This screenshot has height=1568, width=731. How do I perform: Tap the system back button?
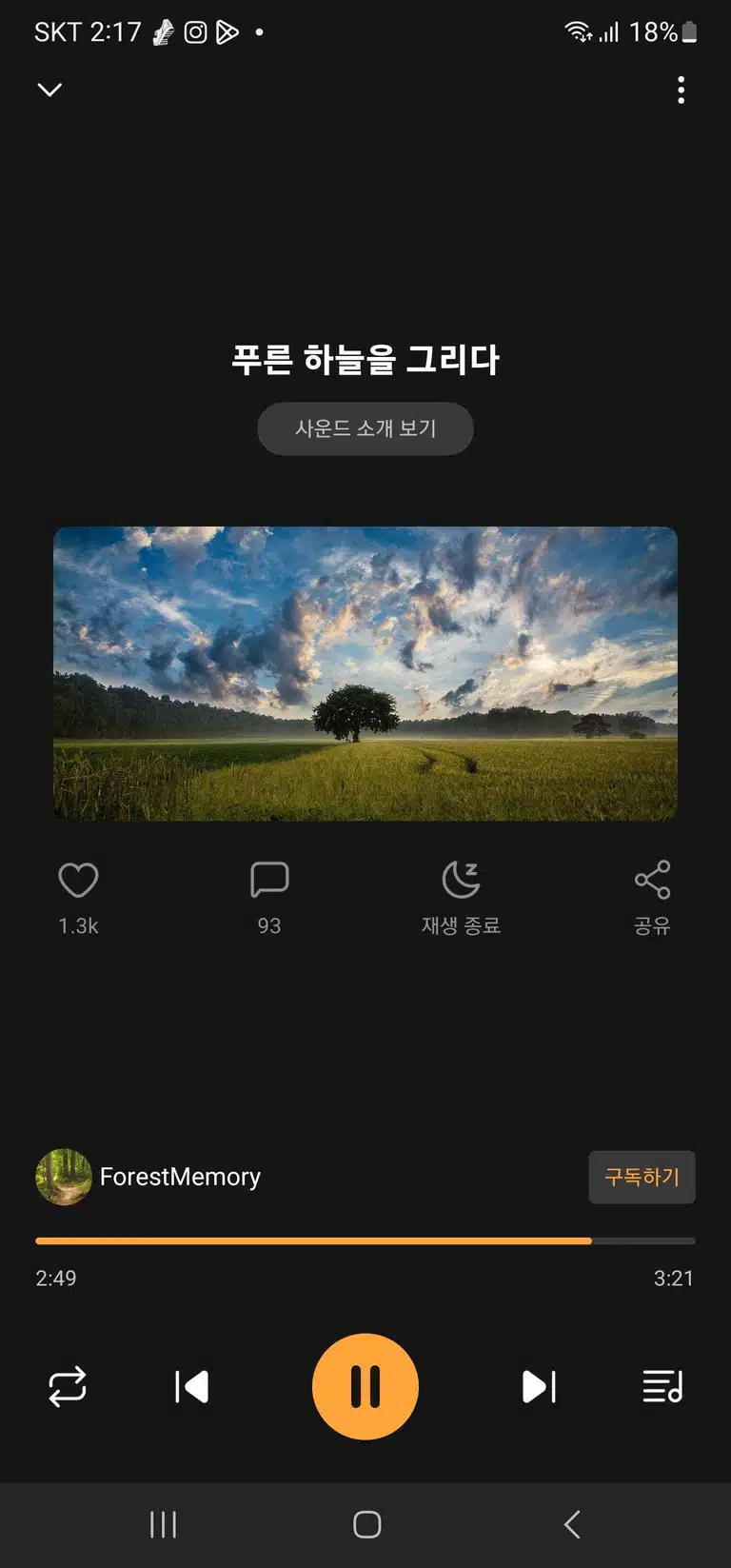[572, 1524]
